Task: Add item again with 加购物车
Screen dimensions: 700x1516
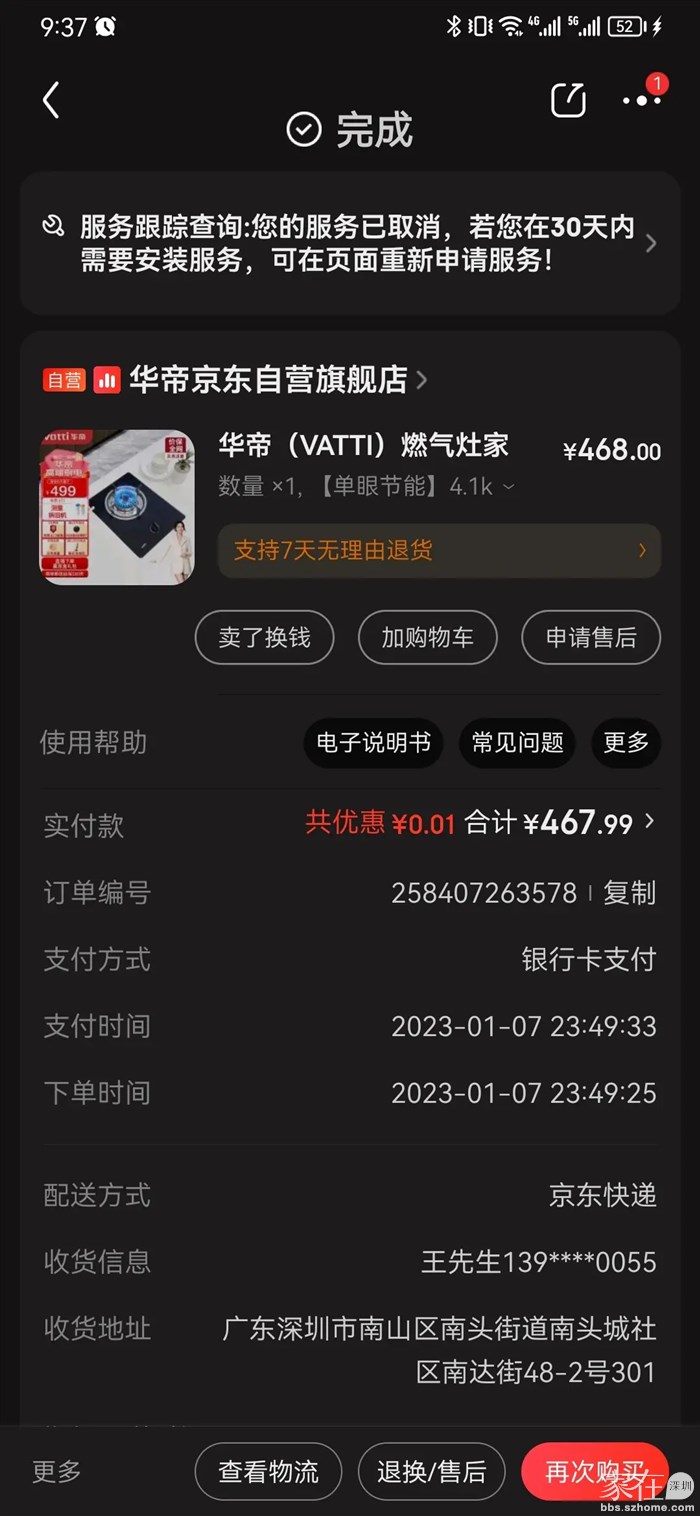Action: click(427, 637)
